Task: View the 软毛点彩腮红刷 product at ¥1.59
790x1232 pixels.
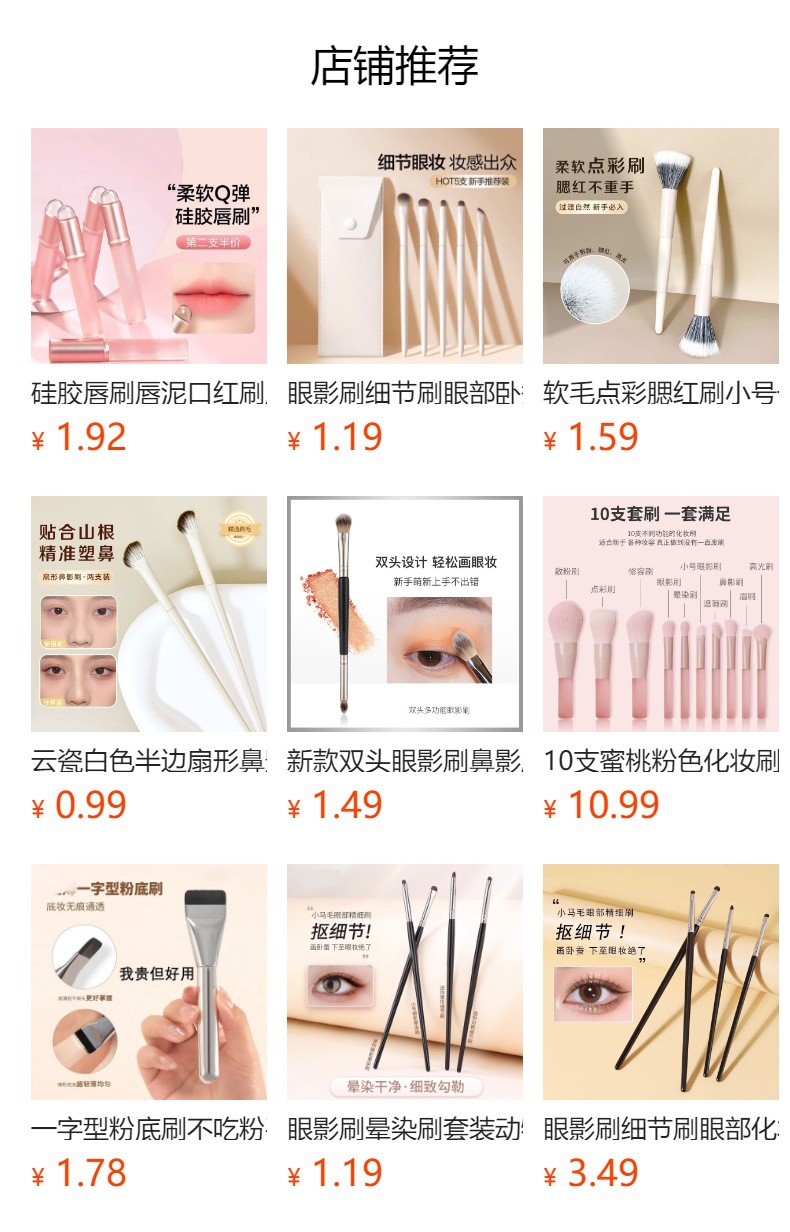Action: 661,291
